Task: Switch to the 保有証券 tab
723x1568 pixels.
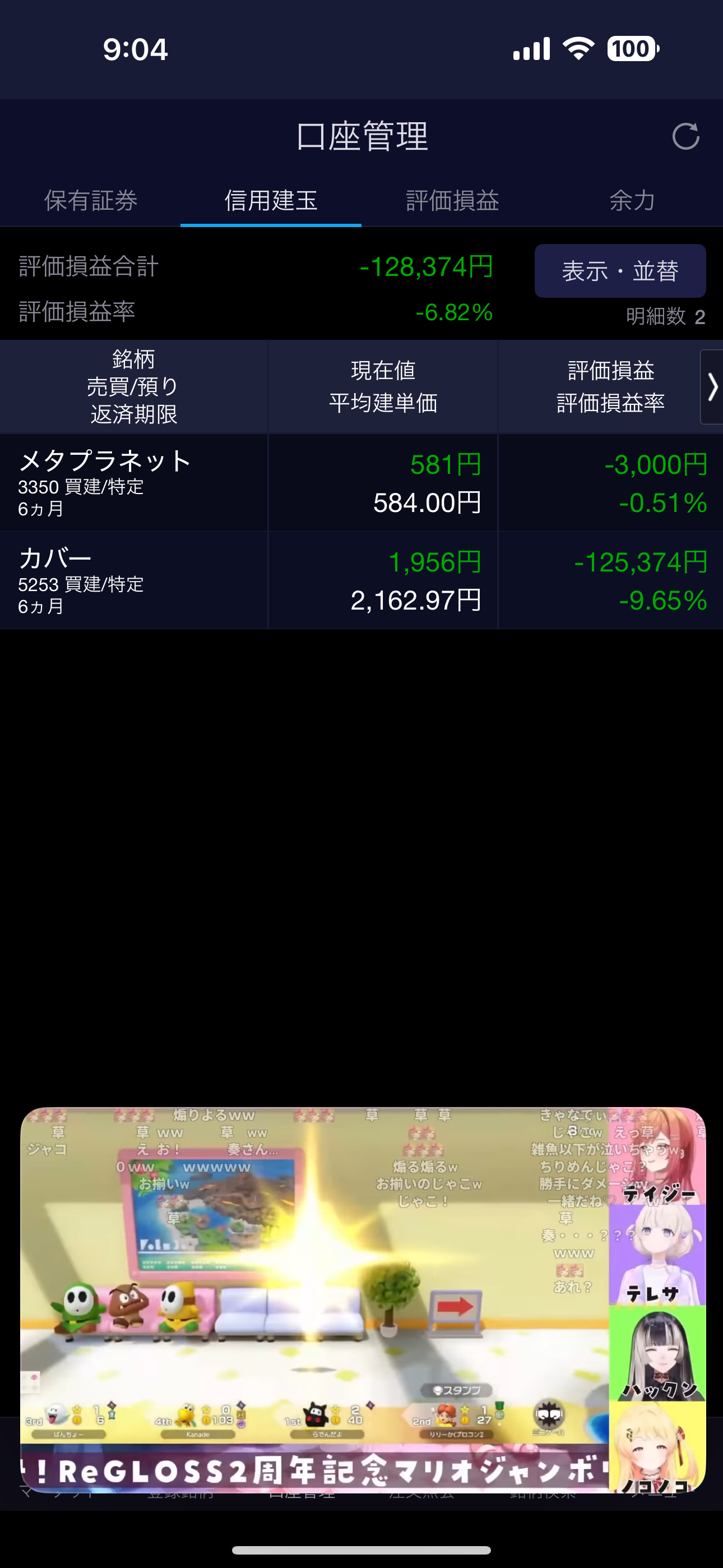Action: (x=91, y=201)
